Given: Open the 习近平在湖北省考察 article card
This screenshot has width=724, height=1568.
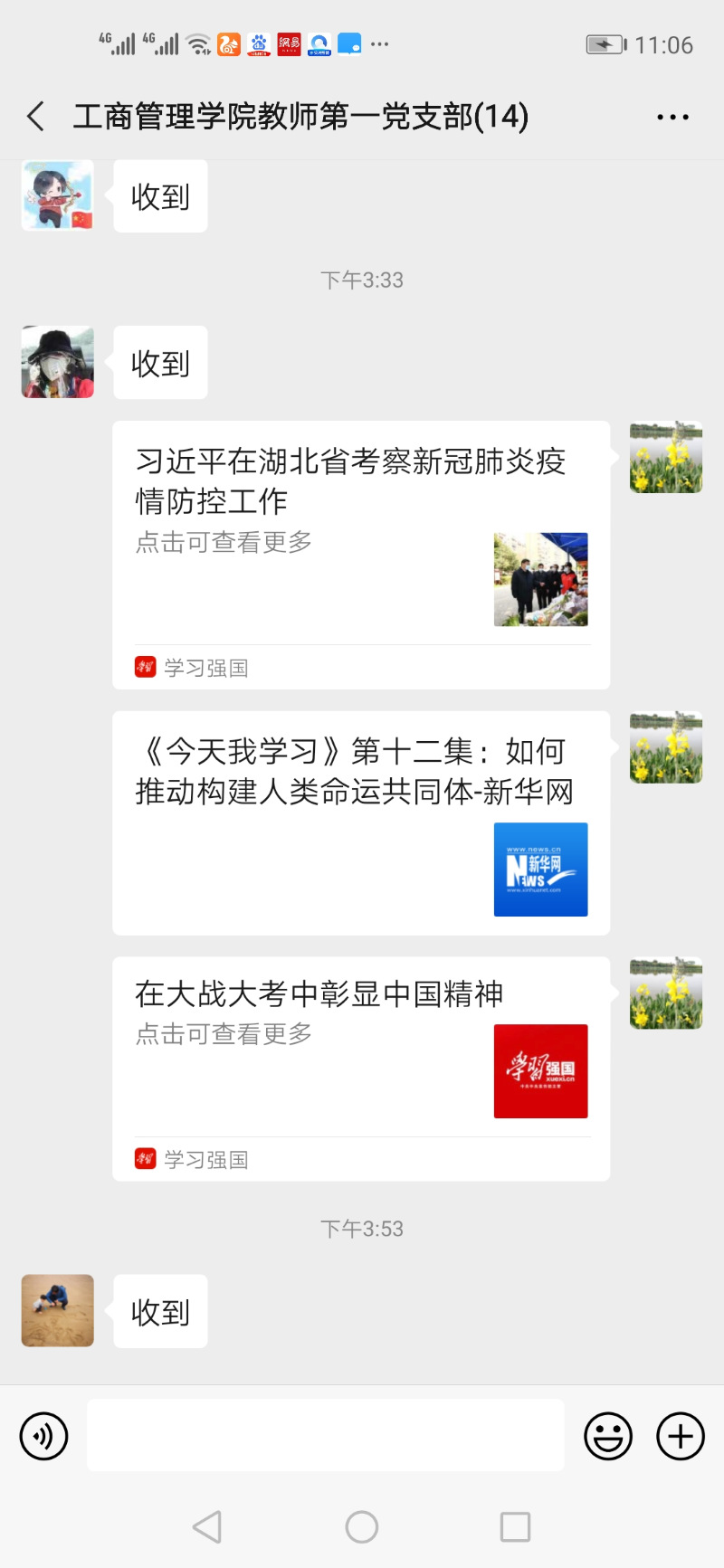Looking at the screenshot, I should pos(360,554).
